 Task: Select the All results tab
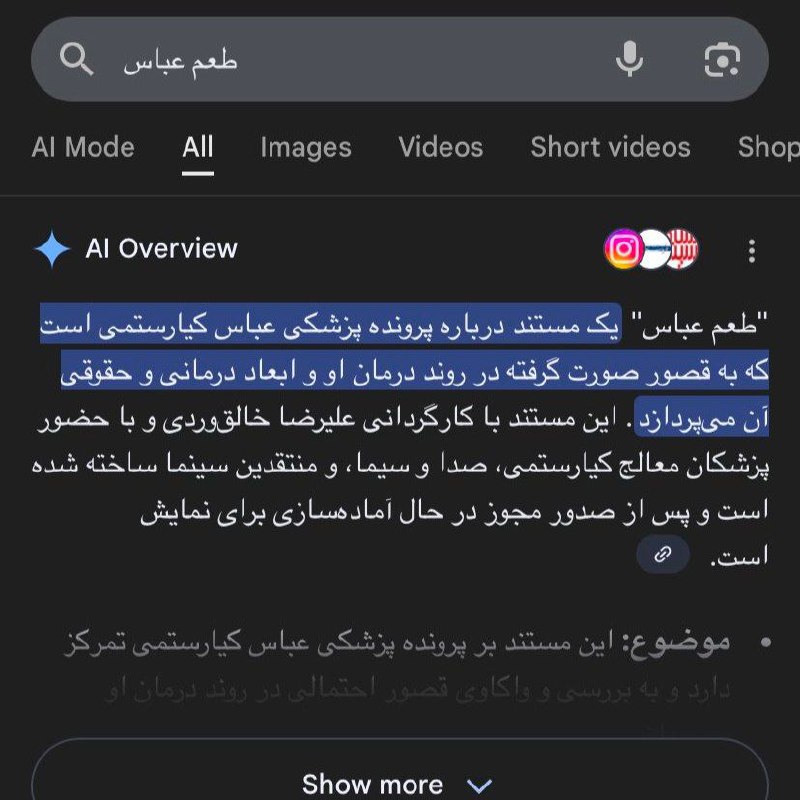(198, 148)
